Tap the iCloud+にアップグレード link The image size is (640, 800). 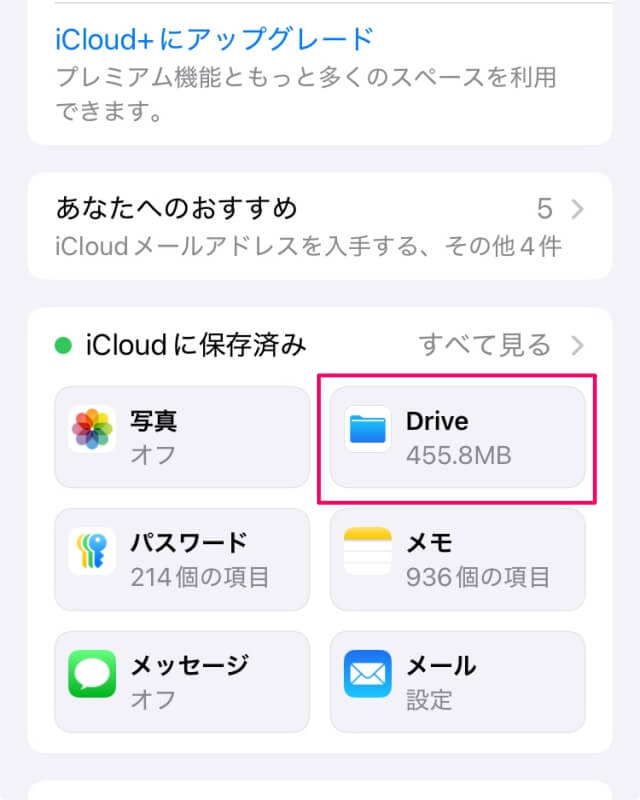tap(215, 41)
